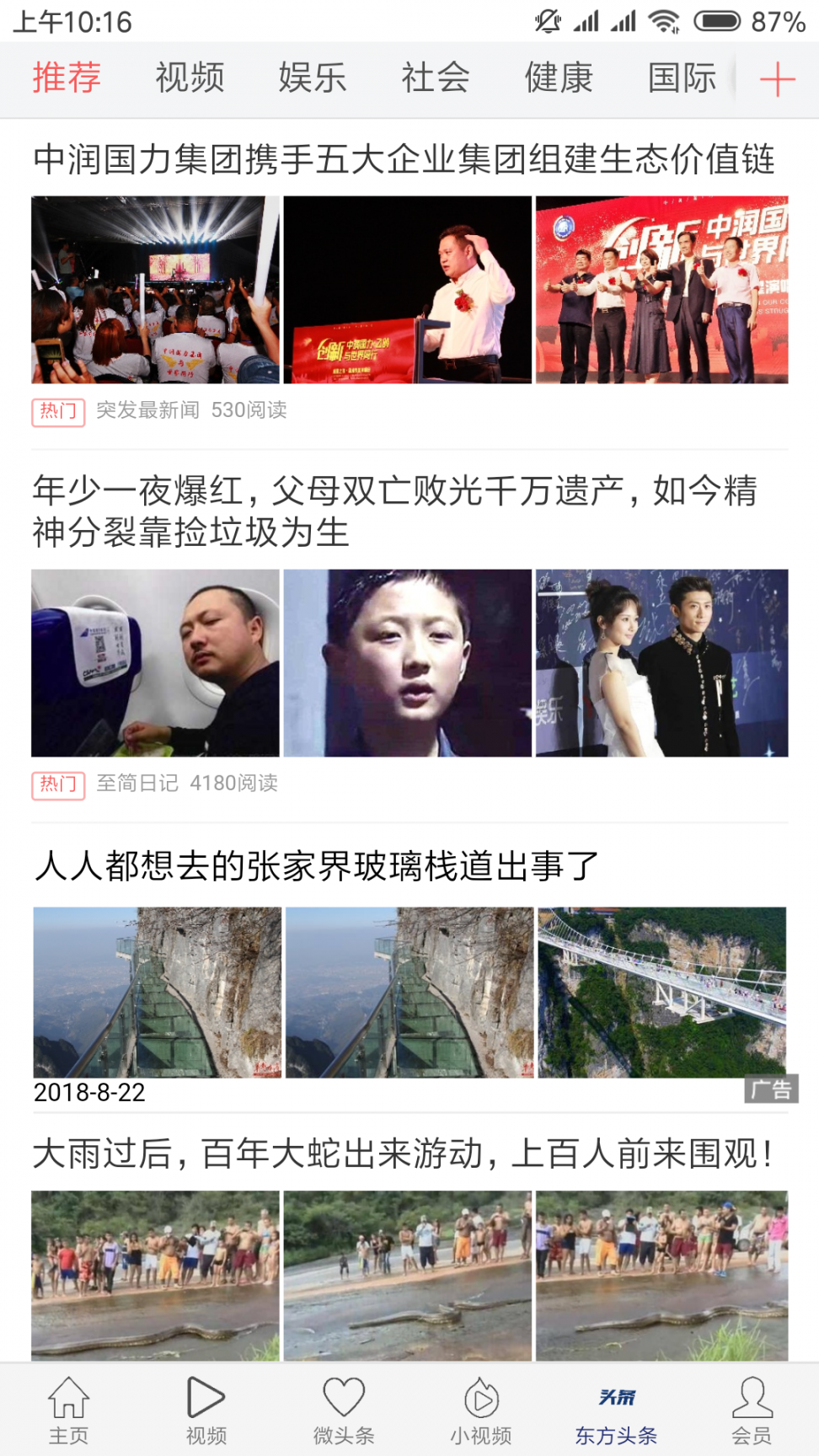
Task: Open the 会员 member tab
Action: [752, 1410]
